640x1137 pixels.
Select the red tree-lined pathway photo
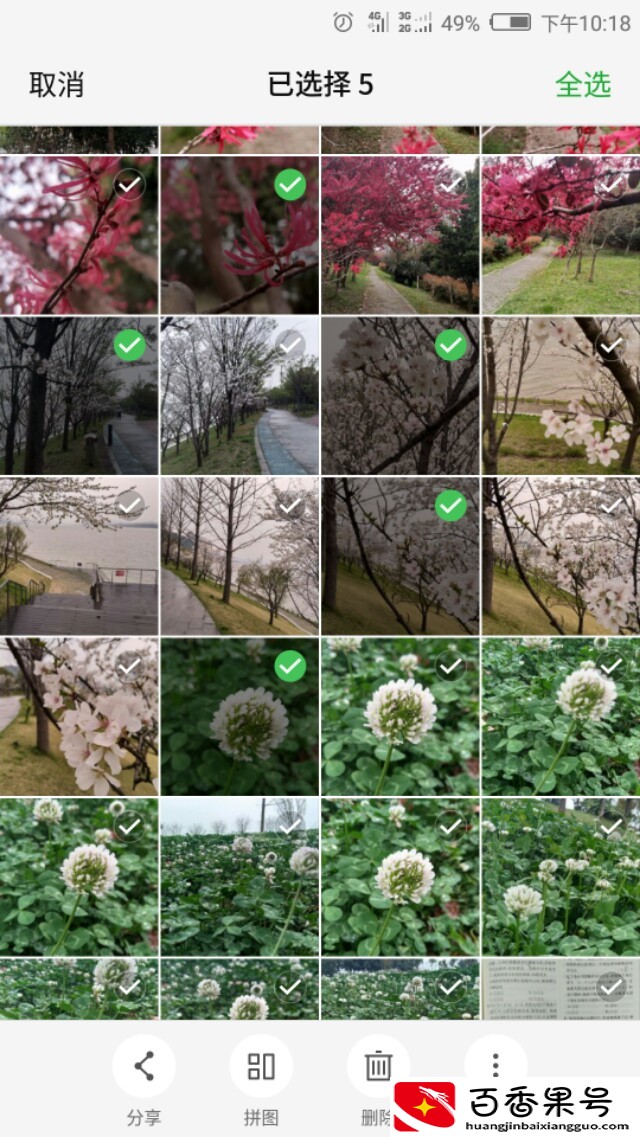(x=400, y=235)
